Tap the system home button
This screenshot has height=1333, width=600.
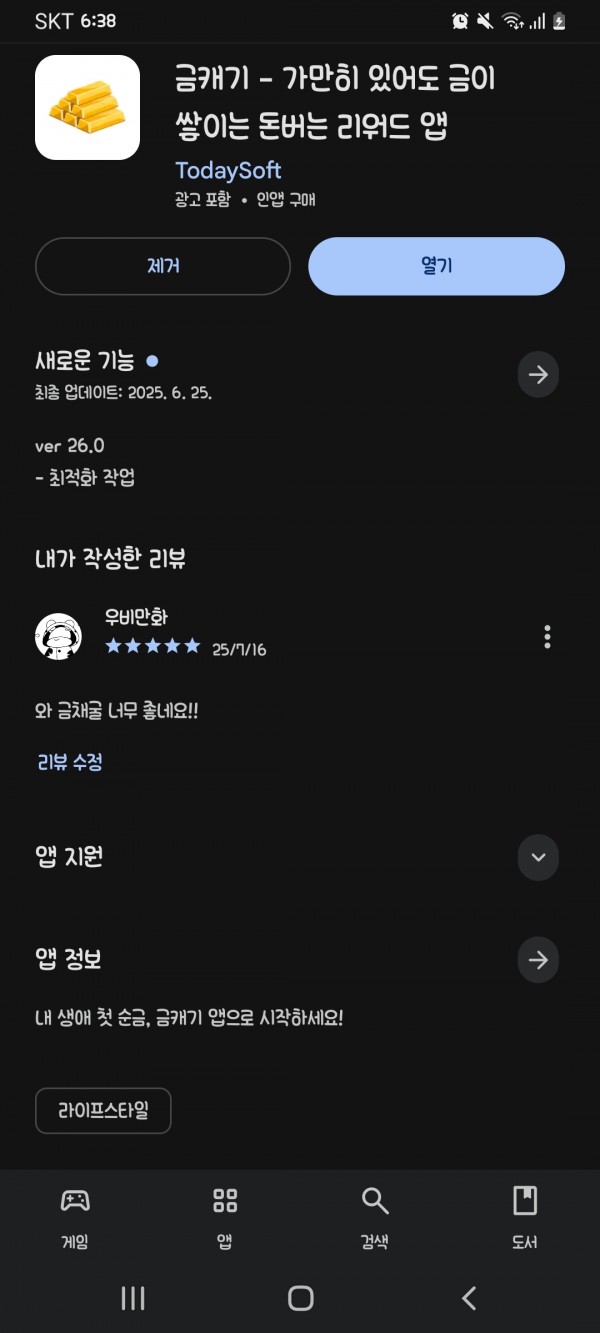click(x=300, y=1298)
